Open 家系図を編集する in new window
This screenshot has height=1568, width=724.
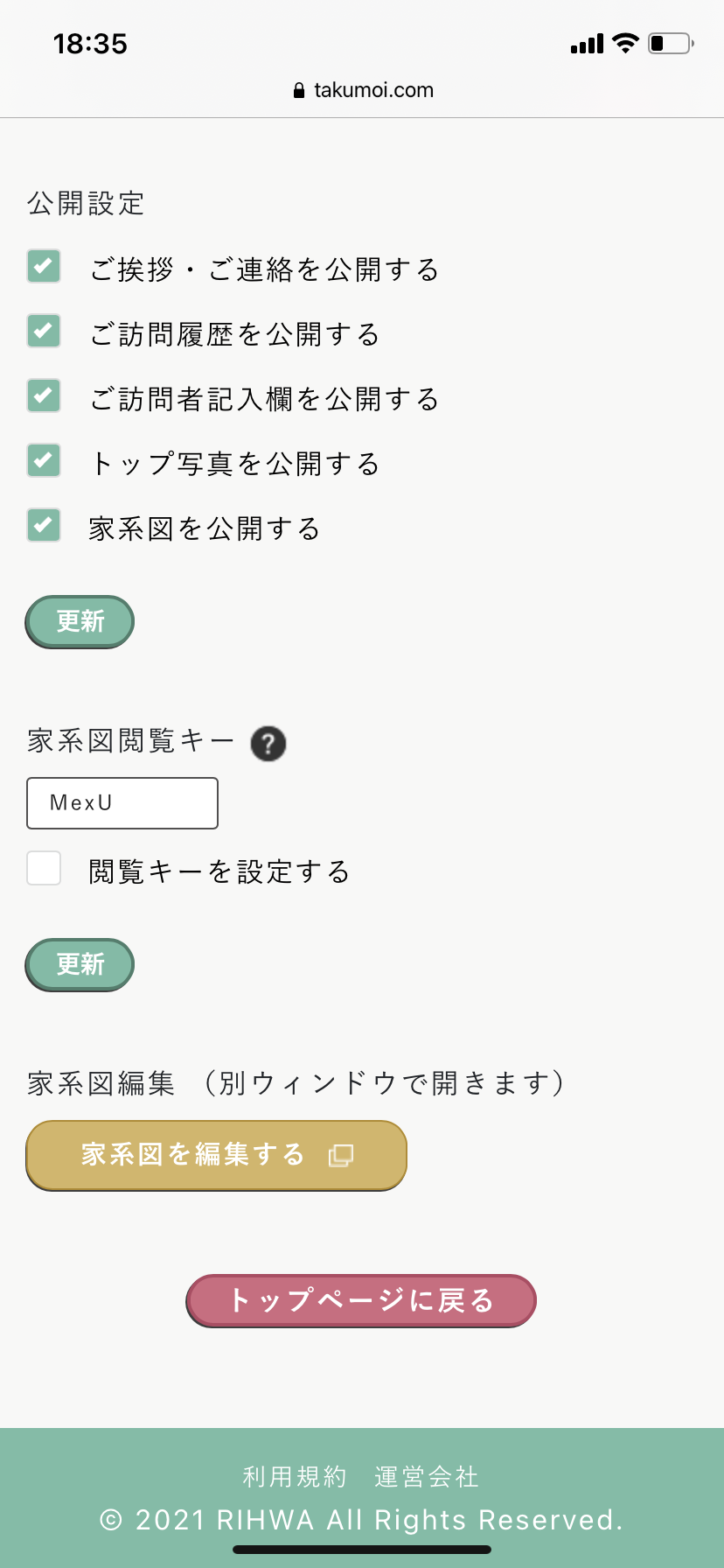[217, 1156]
